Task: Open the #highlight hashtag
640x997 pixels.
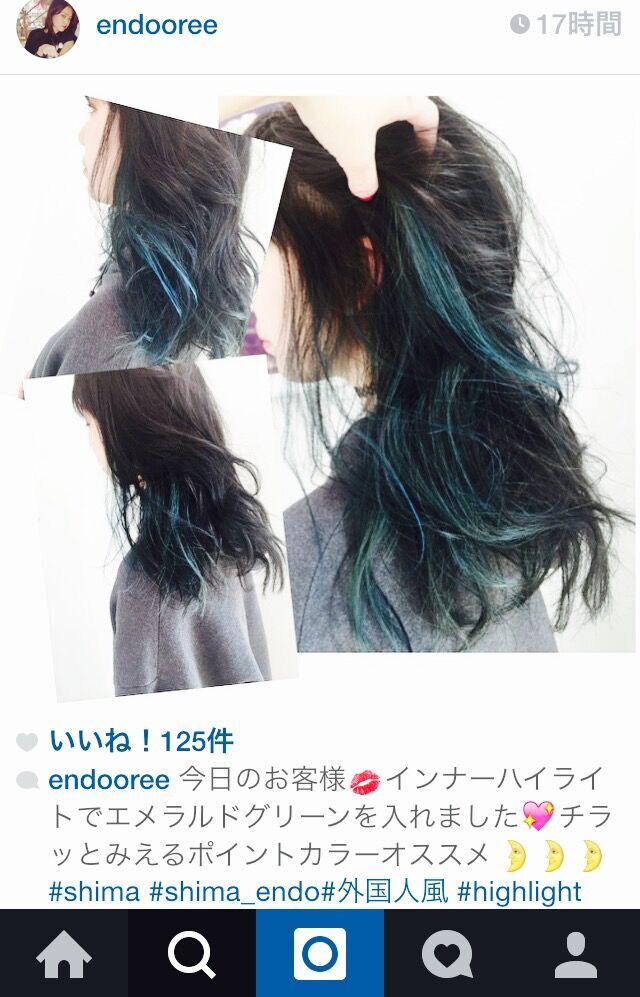Action: (519, 891)
